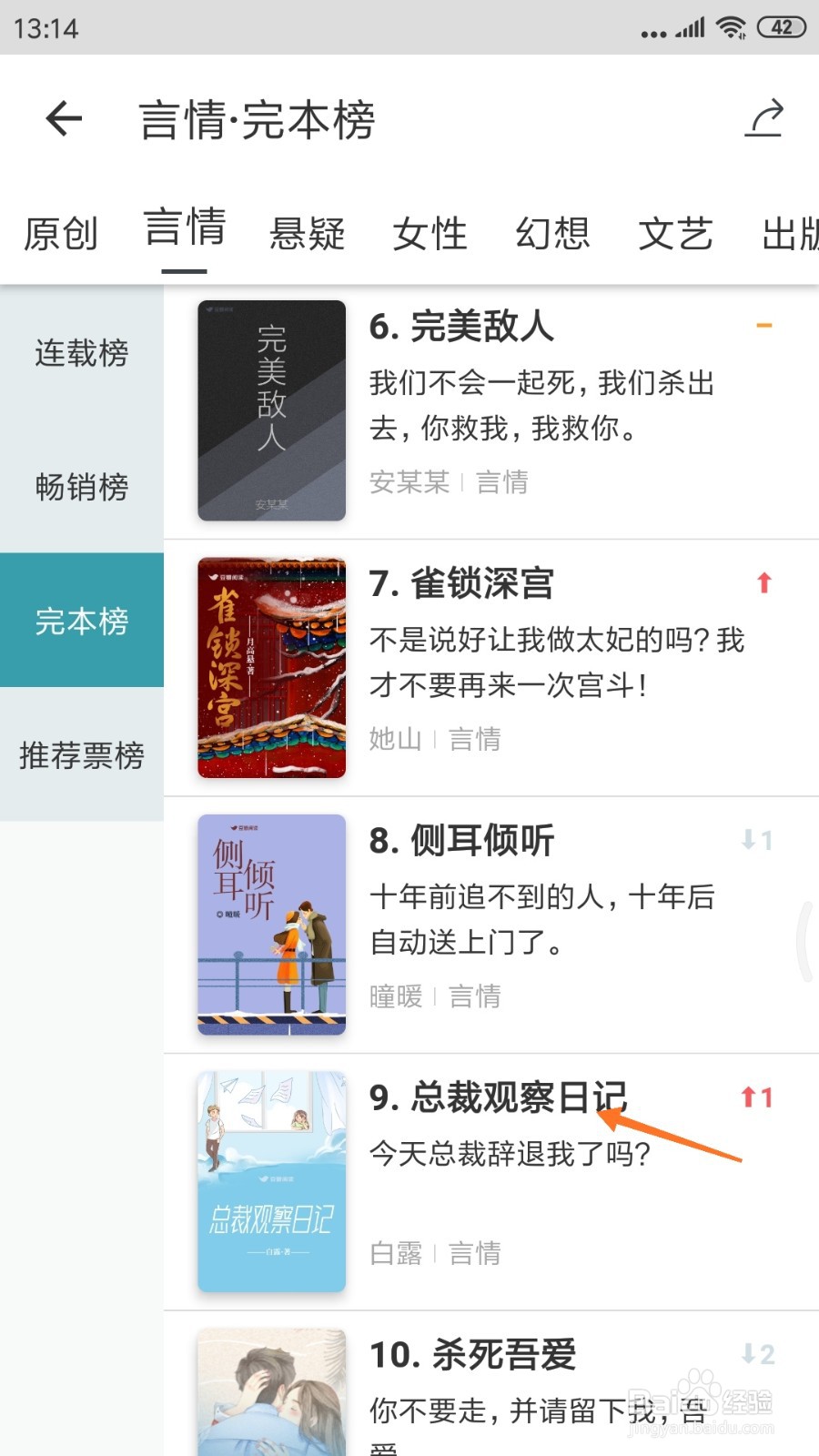Image resolution: width=819 pixels, height=1456 pixels.
Task: Open the book 侧耳倾听
Action: click(x=491, y=925)
